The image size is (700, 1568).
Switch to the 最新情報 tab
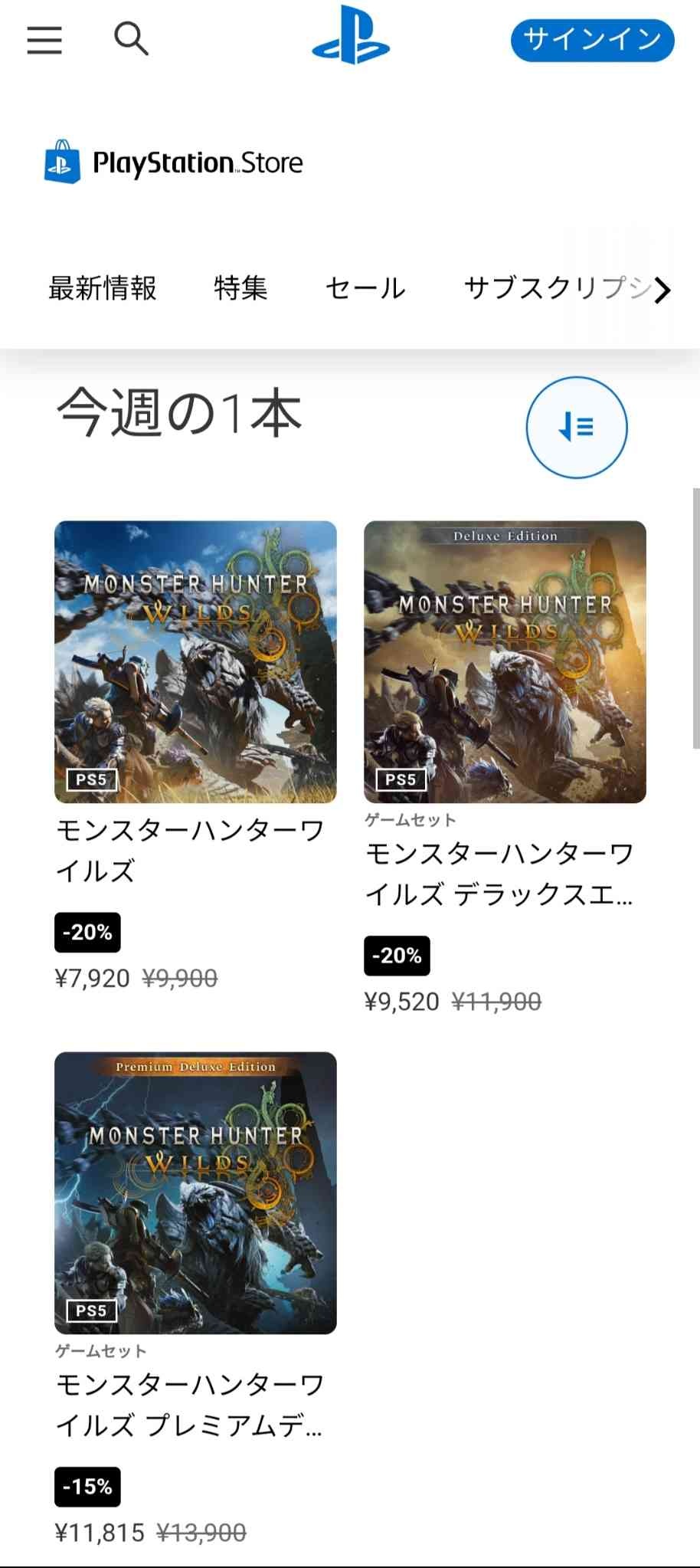(103, 288)
